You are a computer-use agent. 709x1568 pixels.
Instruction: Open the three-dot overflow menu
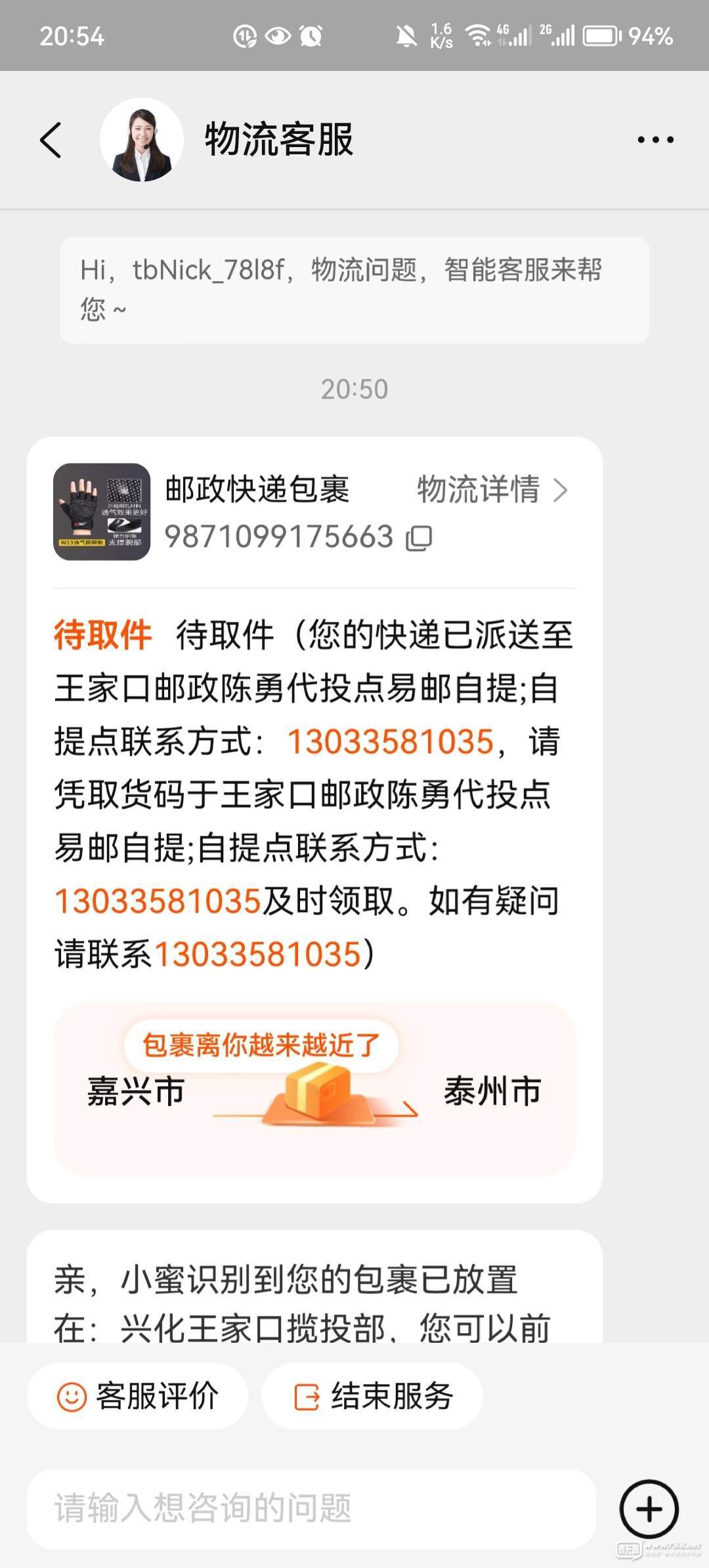coord(655,140)
